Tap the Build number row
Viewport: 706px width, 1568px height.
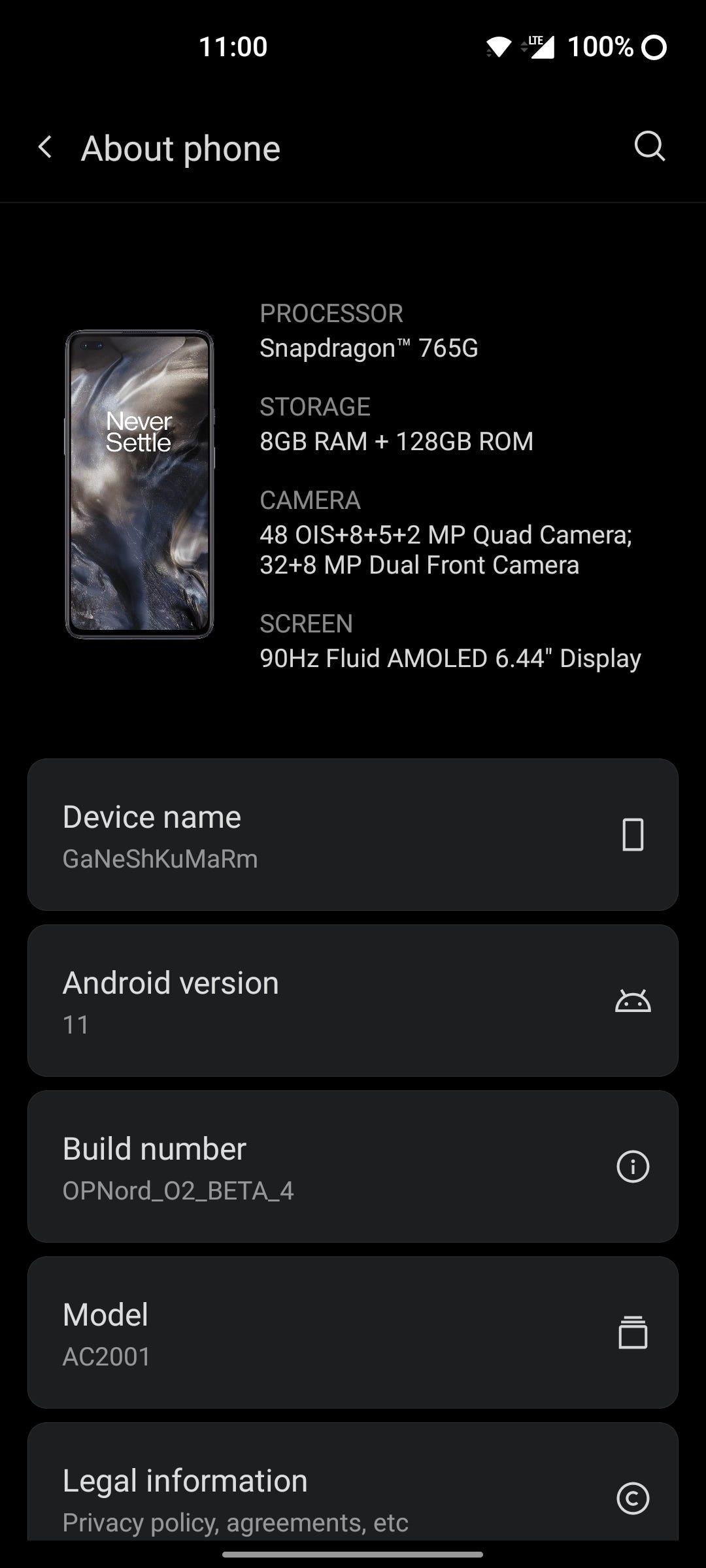click(353, 1166)
